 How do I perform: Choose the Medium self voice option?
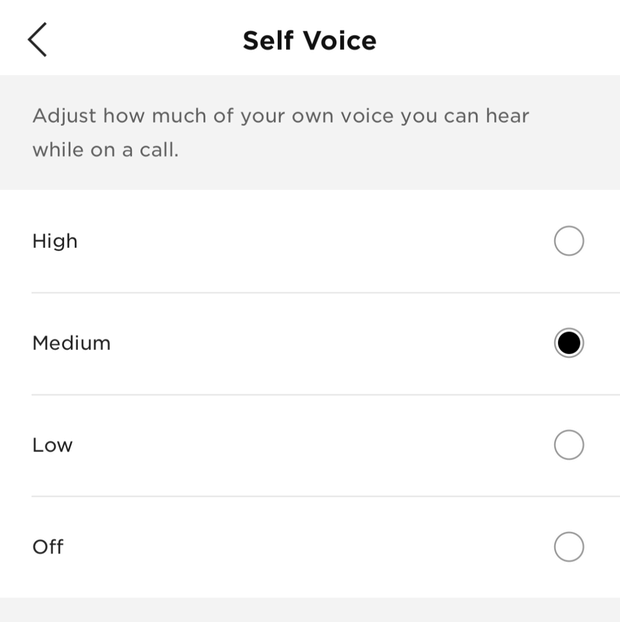pyautogui.click(x=568, y=343)
